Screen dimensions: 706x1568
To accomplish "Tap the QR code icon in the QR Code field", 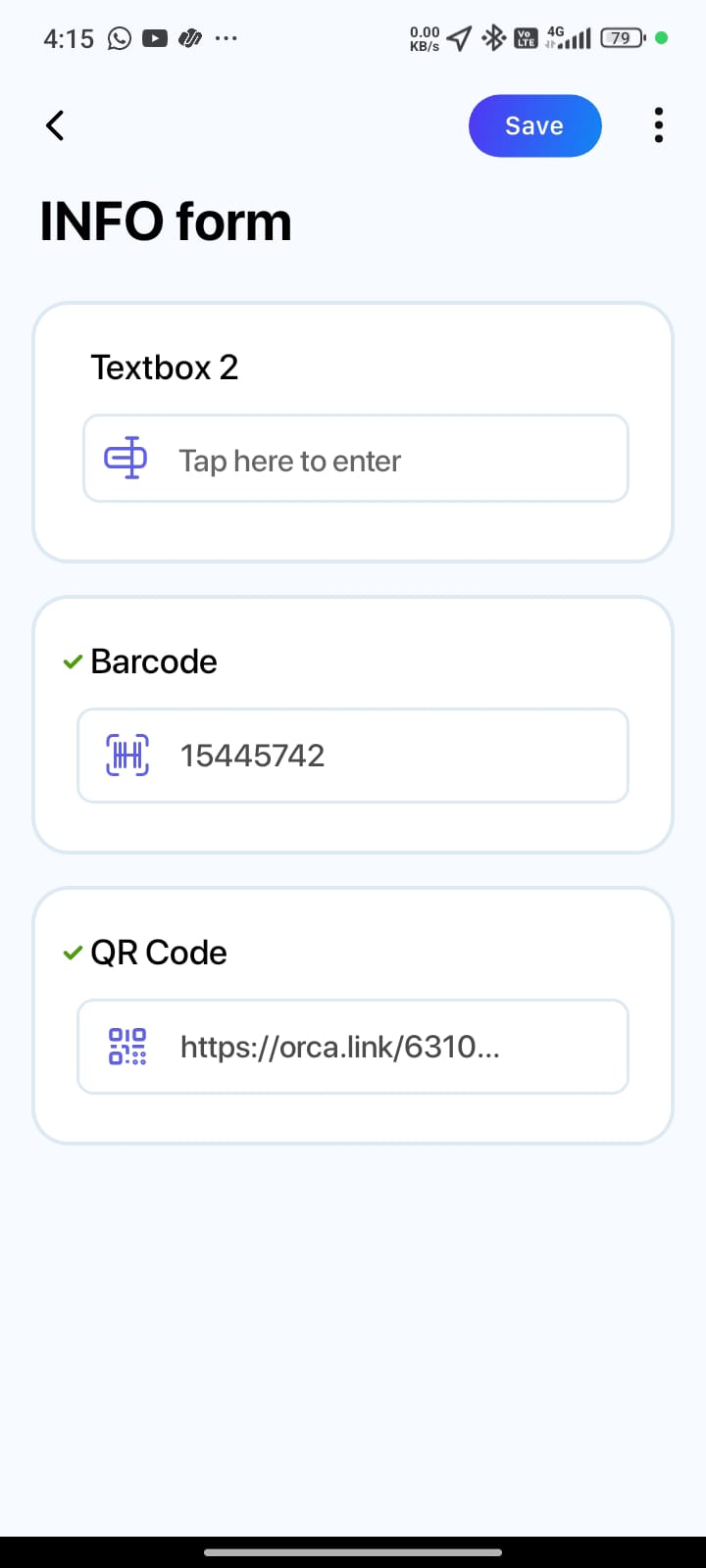I will (x=126, y=1047).
